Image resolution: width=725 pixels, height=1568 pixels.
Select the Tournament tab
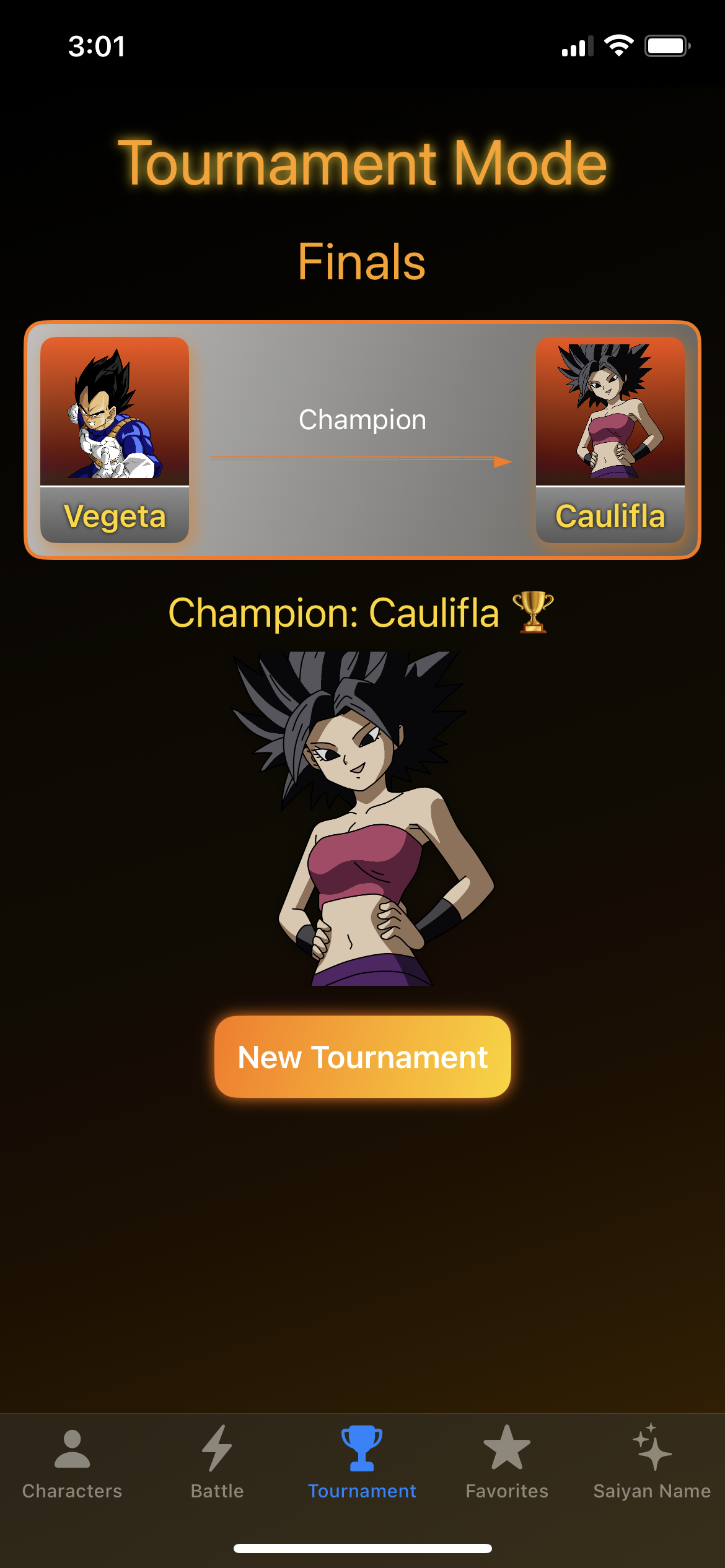click(x=362, y=1463)
